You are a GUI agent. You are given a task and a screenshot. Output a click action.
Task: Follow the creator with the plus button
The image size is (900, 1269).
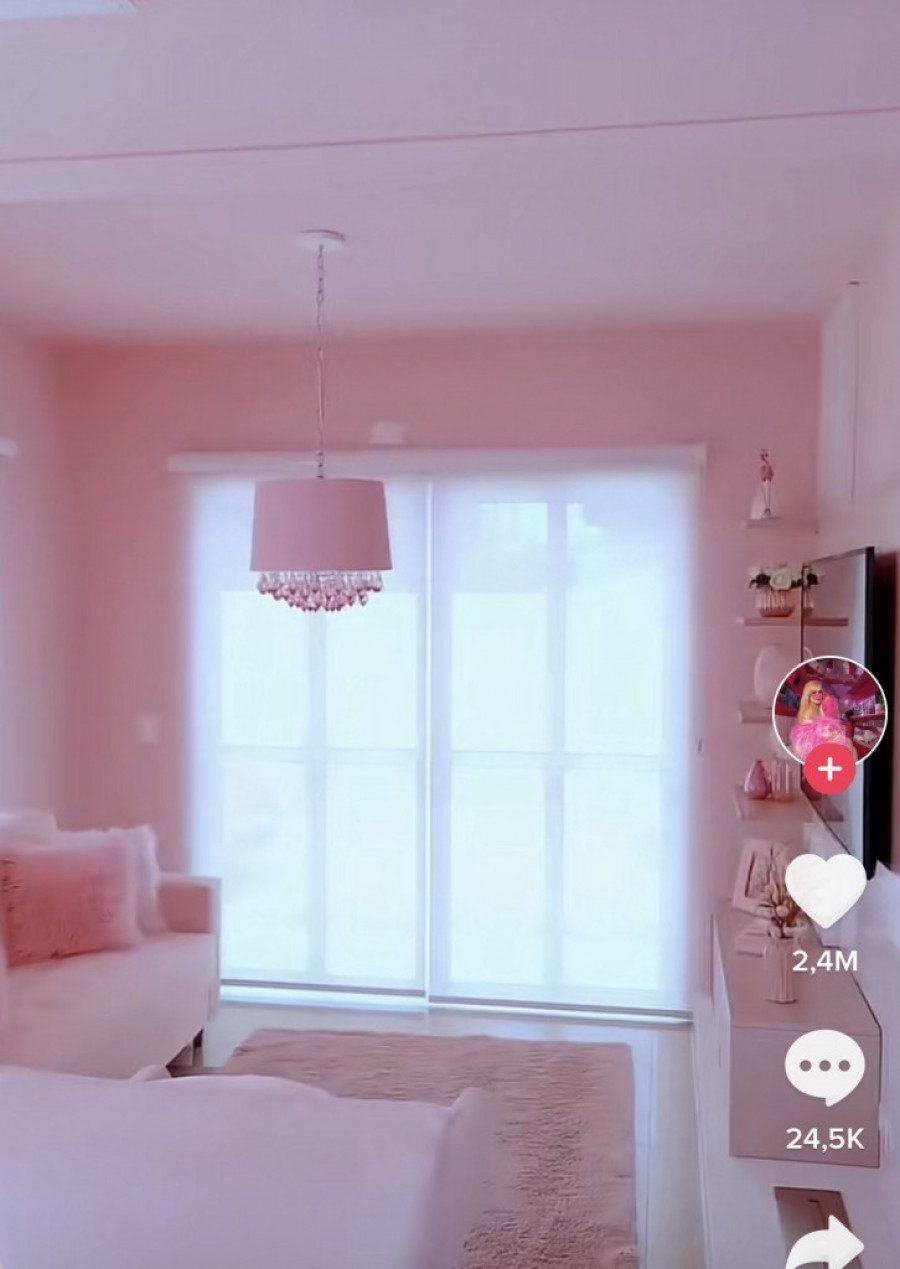click(829, 769)
